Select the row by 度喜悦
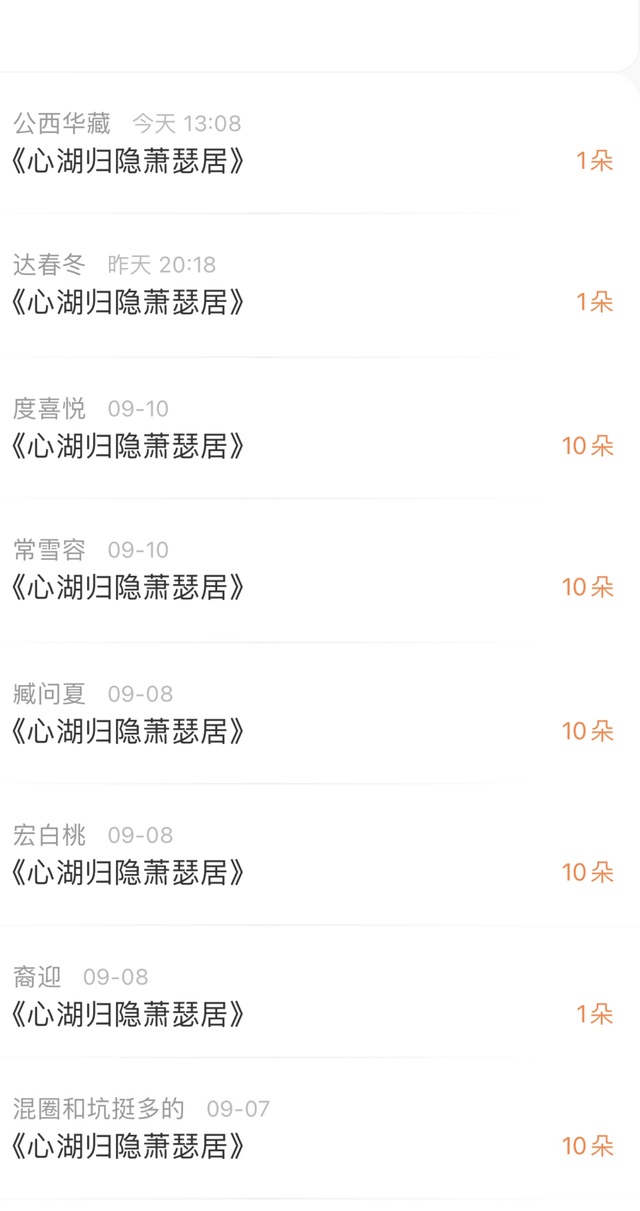Screen dimensions: 640x1211 tap(320, 428)
